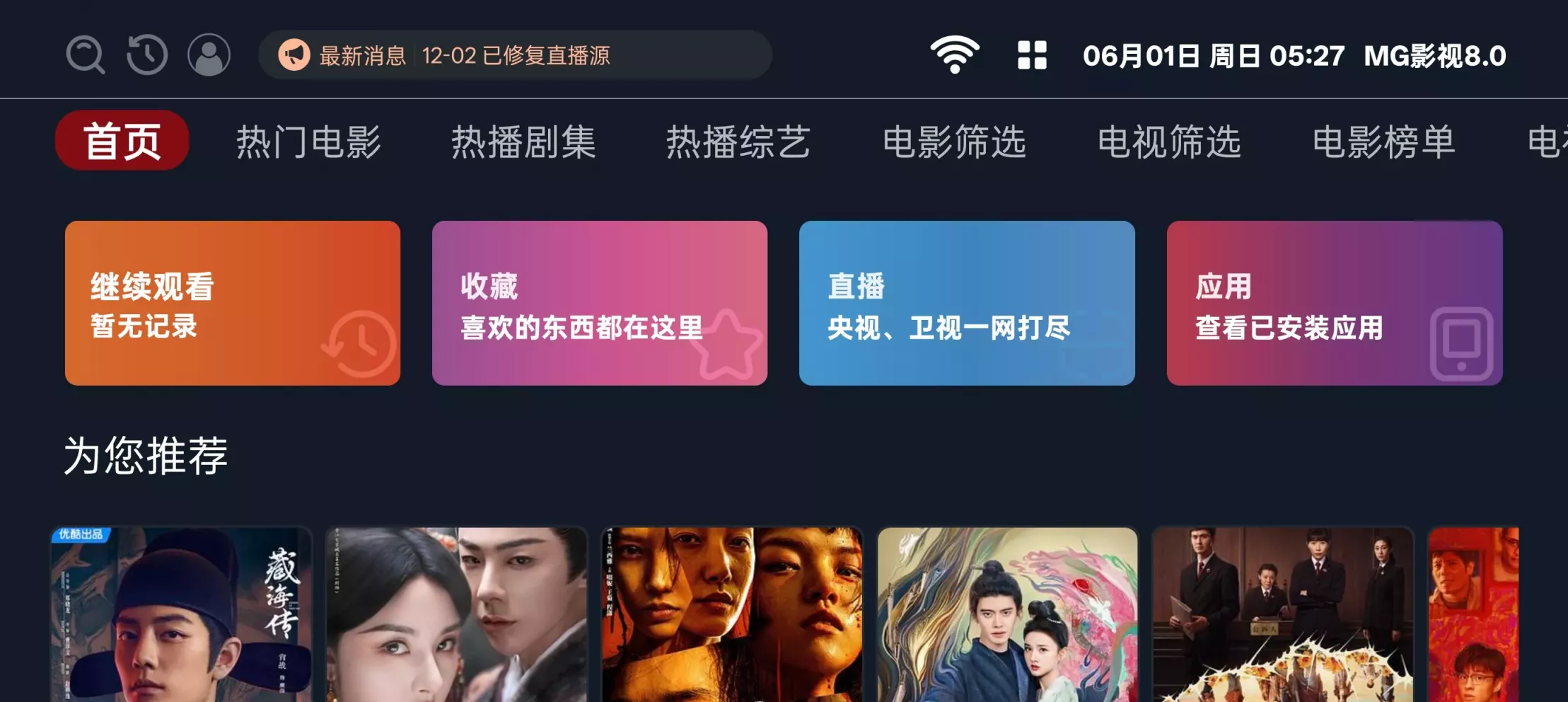Switch to 热播剧集 tab
This screenshot has height=702, width=1568.
coord(524,142)
